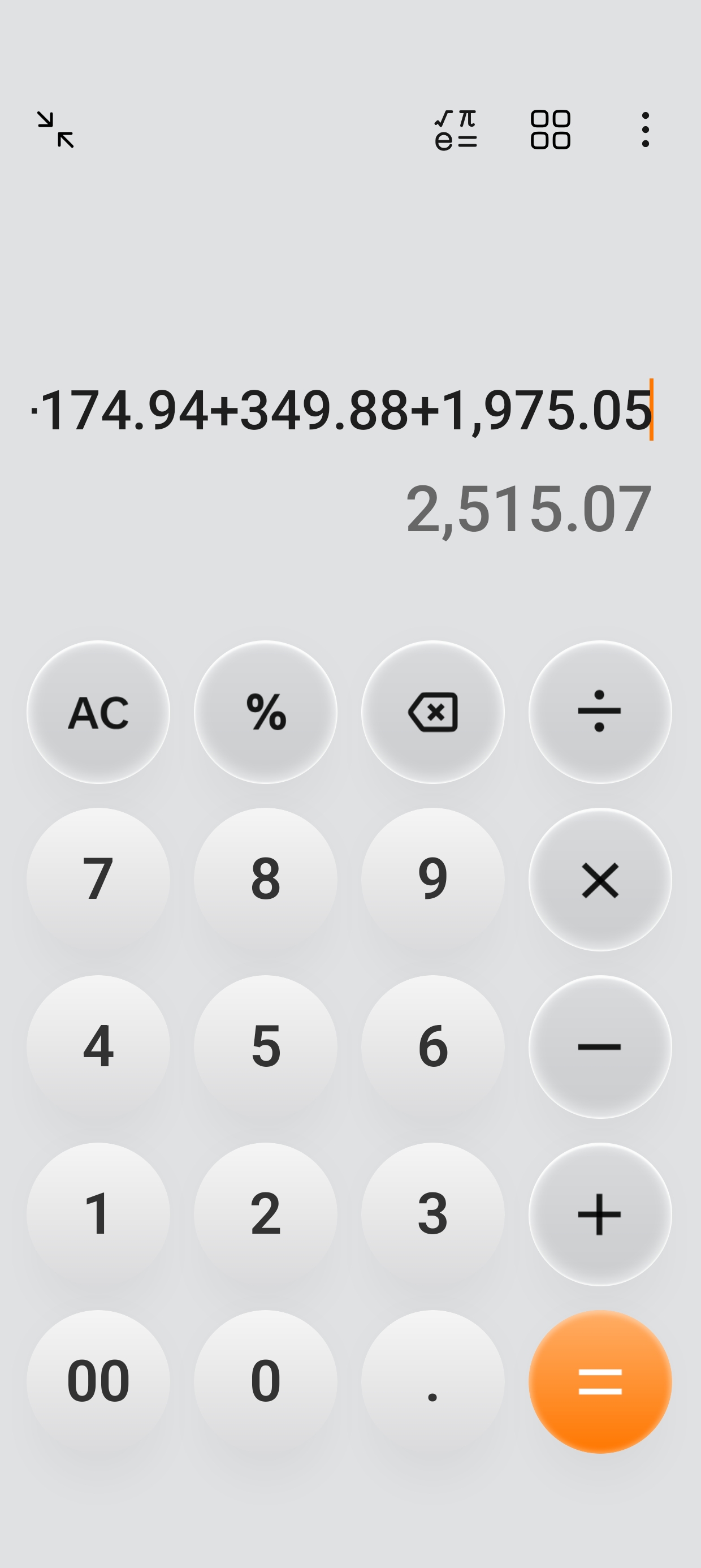Enter double zero 00

[98, 1381]
